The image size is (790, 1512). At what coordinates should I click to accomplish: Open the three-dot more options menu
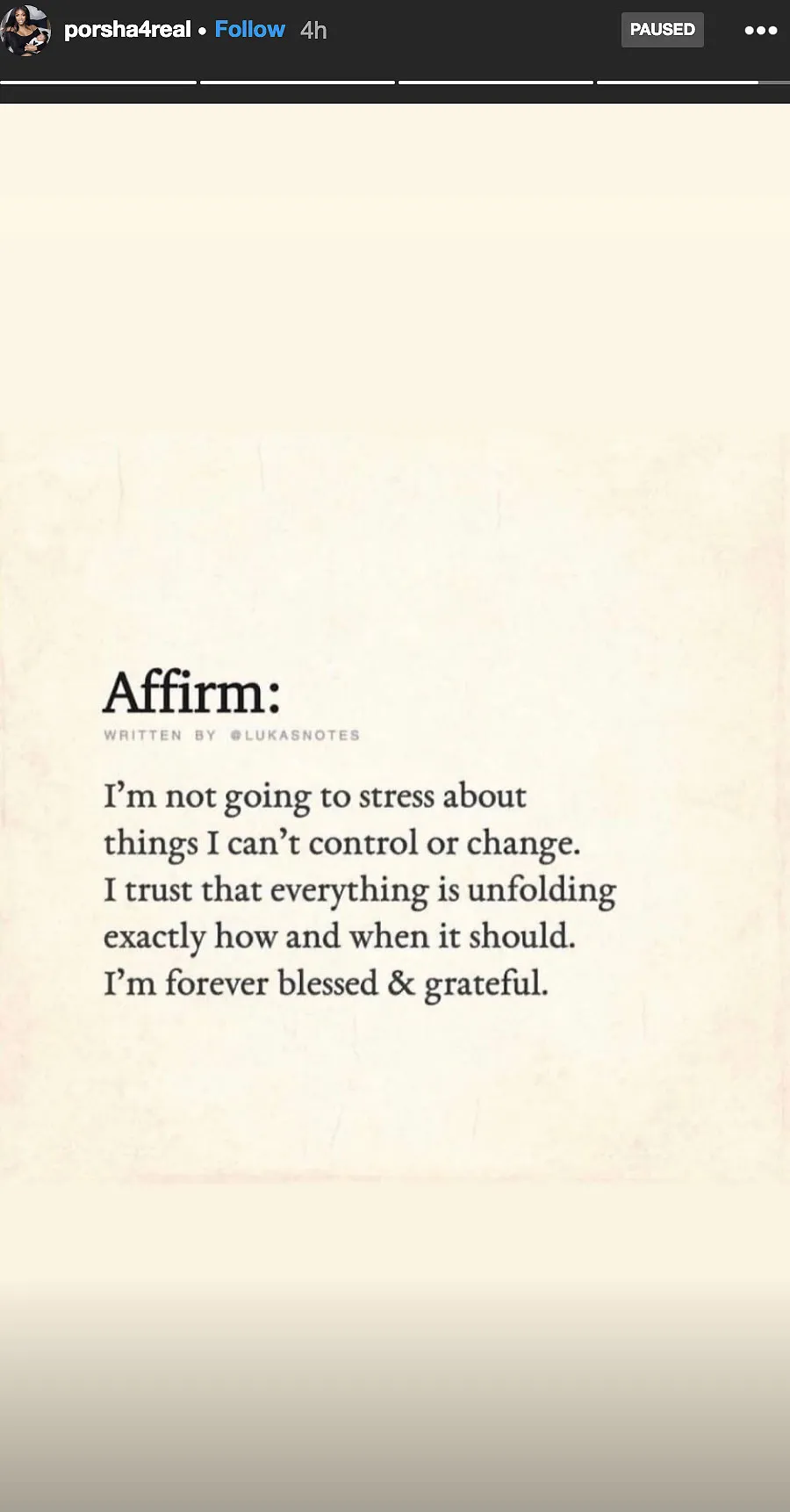click(760, 30)
